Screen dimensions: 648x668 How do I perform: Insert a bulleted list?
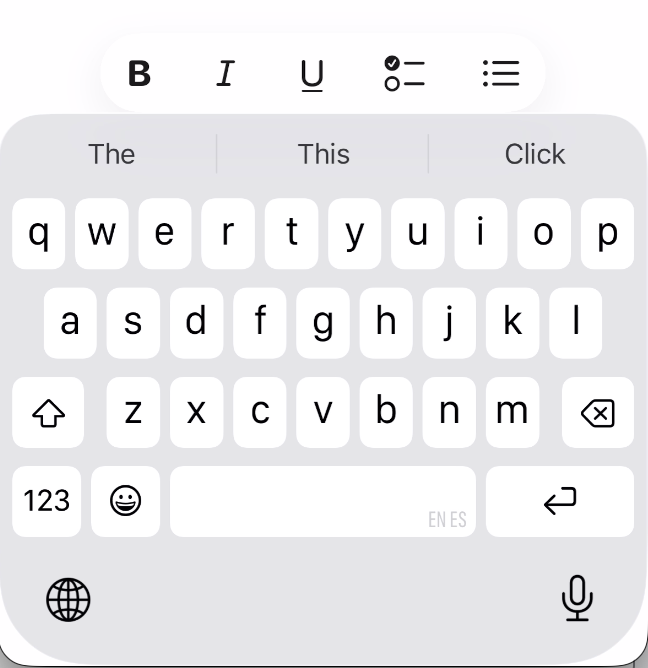(x=500, y=74)
